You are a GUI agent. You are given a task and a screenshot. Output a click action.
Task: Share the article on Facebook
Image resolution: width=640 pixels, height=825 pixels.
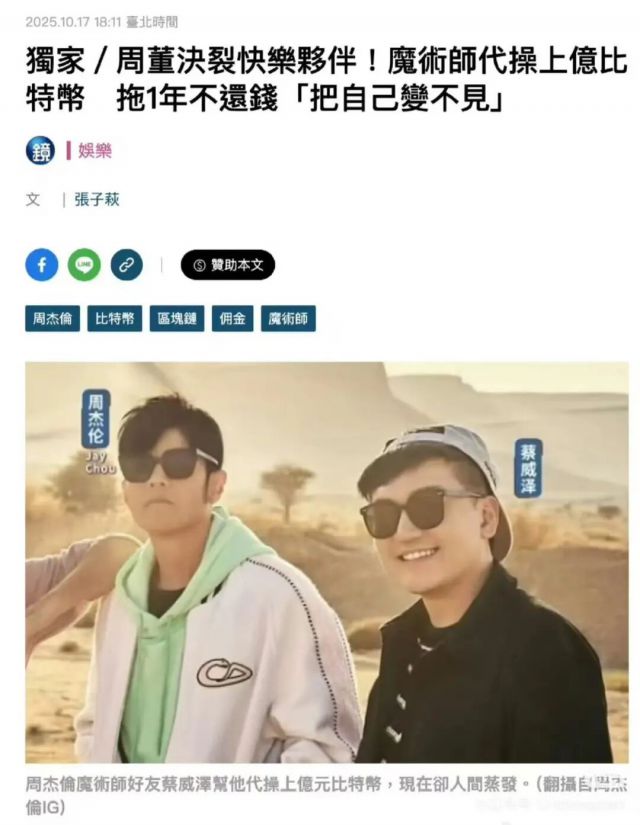pos(42,265)
